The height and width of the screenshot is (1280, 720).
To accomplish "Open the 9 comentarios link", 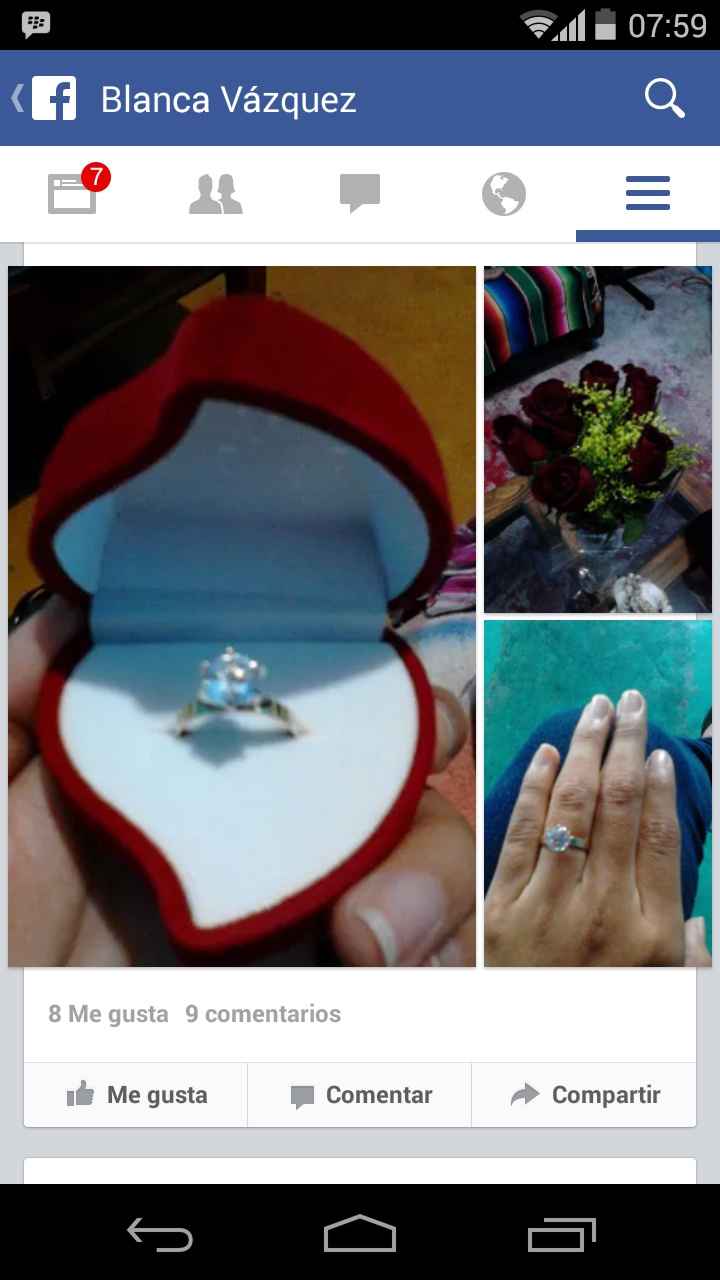I will (263, 1014).
